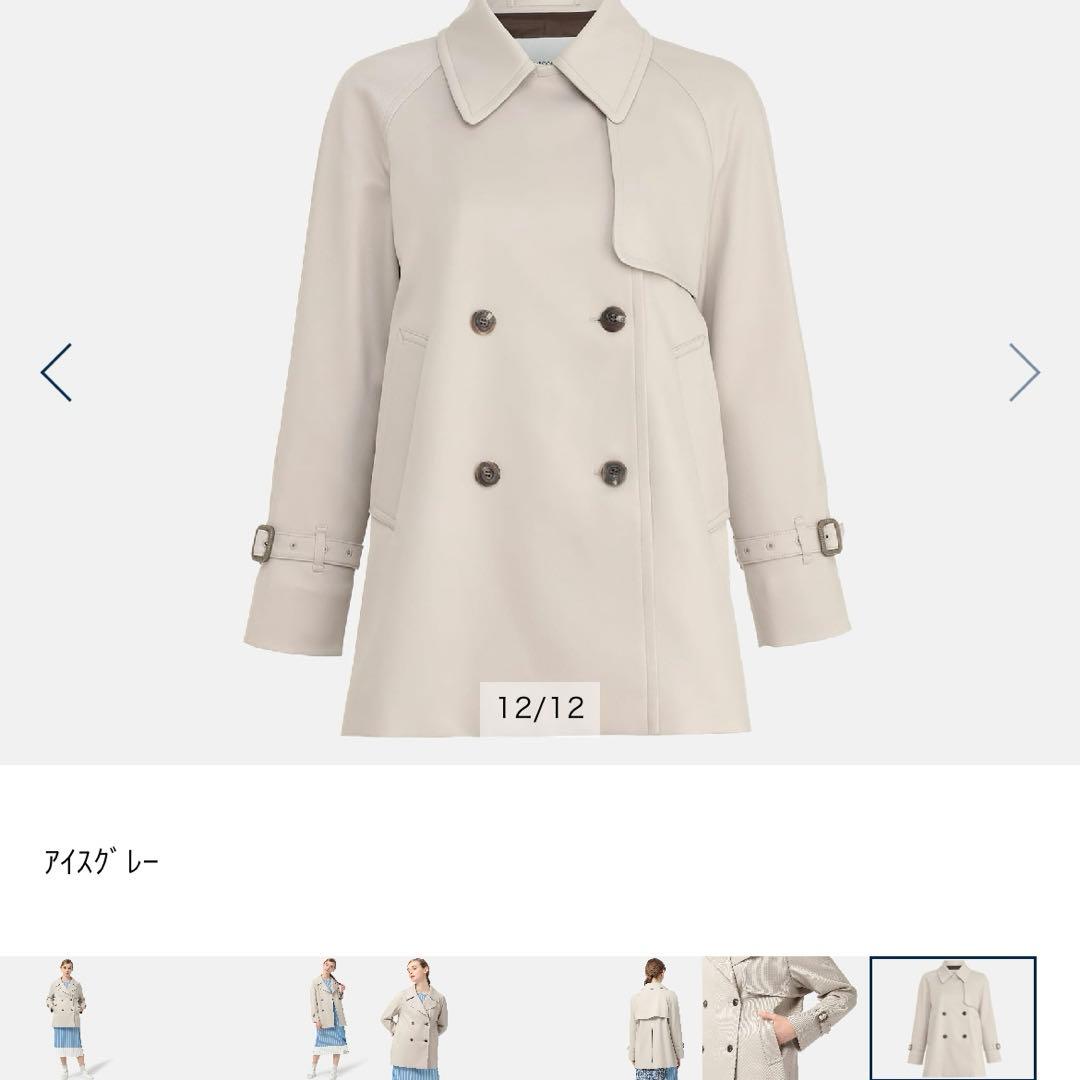Select the close-up pocket detail thumbnail

(x=779, y=1018)
